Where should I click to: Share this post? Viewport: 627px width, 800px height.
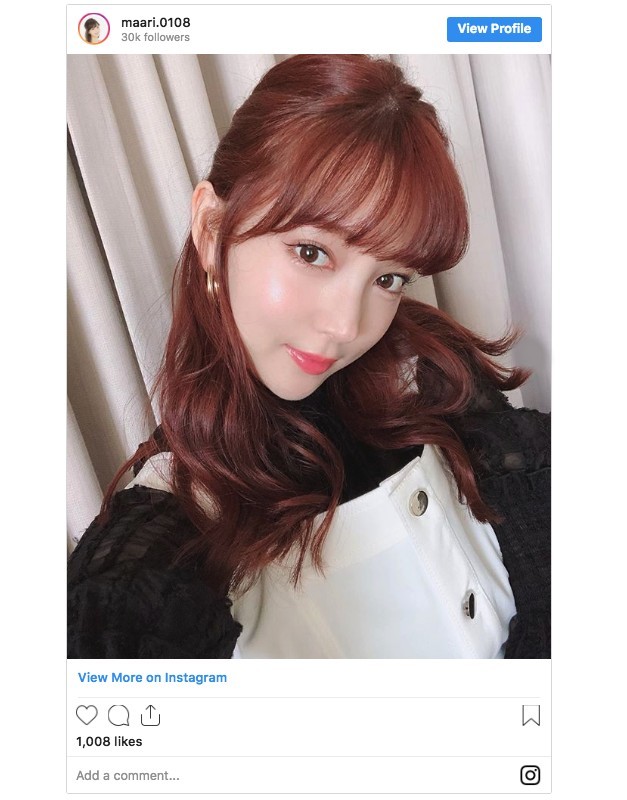(150, 715)
